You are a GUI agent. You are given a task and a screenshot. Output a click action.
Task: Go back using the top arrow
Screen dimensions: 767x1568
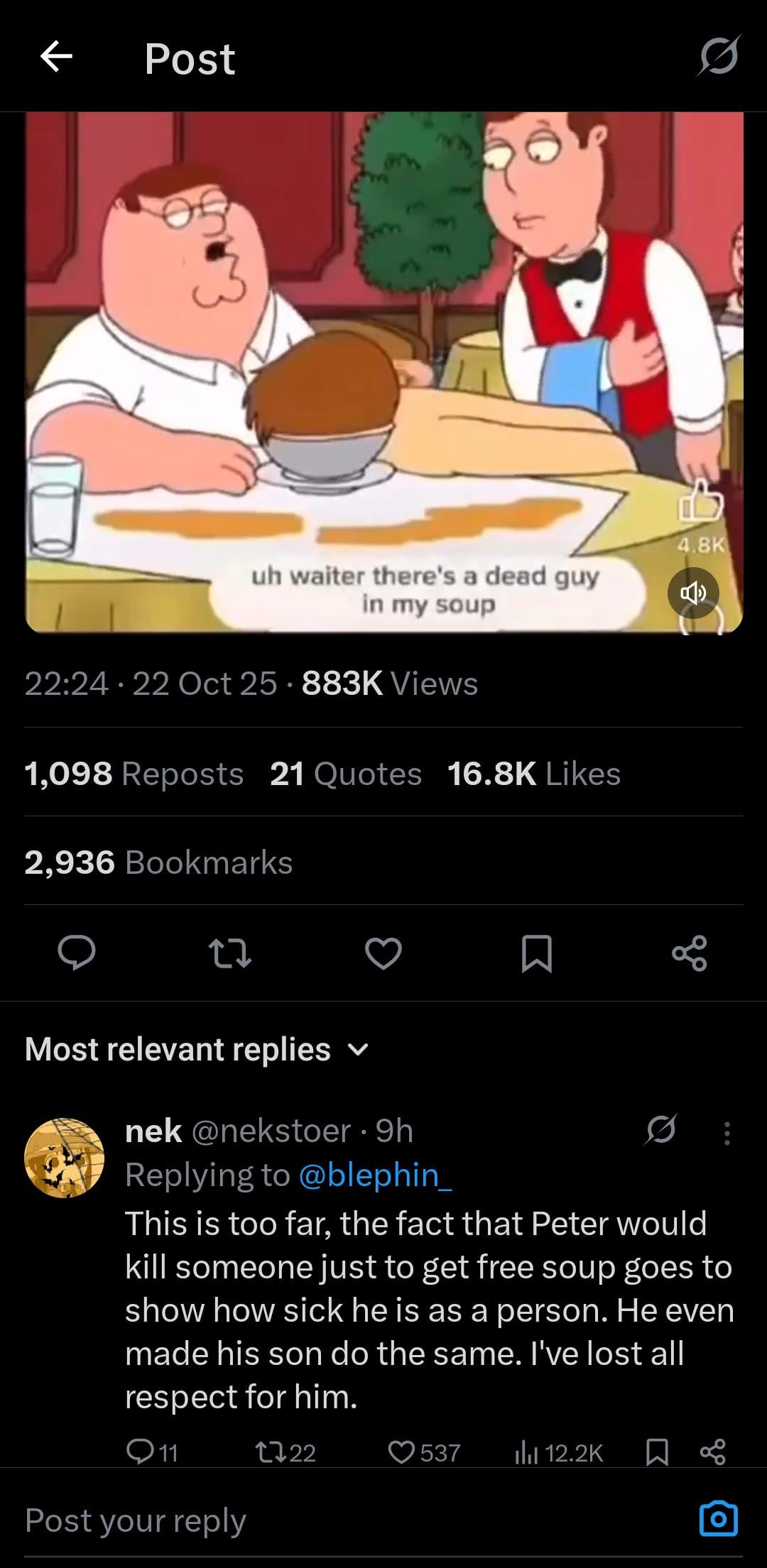(x=57, y=57)
